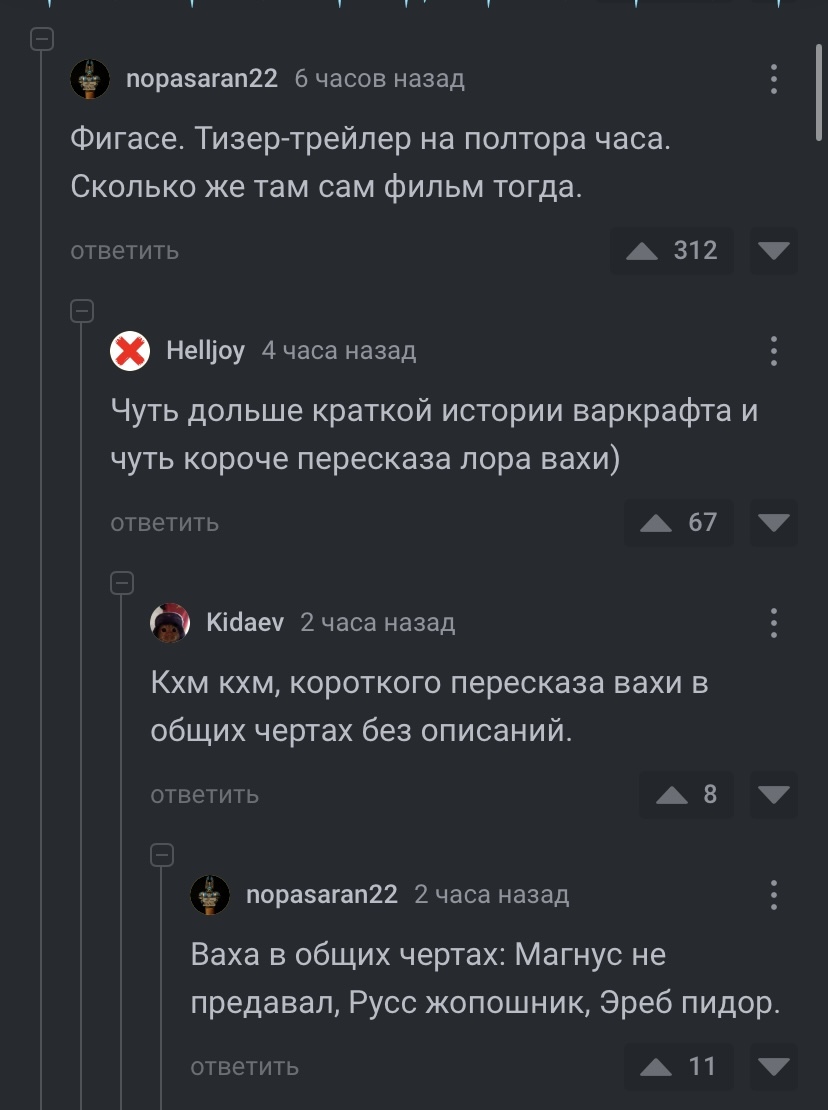Downvote Kidaev's comment

pos(774,795)
